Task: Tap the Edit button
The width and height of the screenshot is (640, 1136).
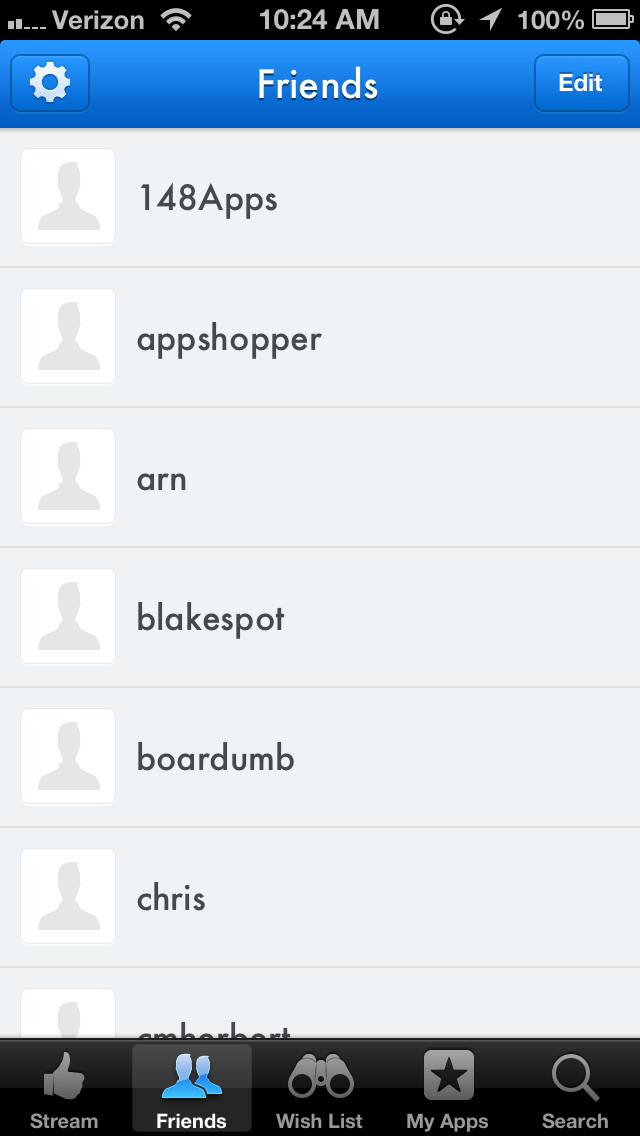Action: click(581, 83)
